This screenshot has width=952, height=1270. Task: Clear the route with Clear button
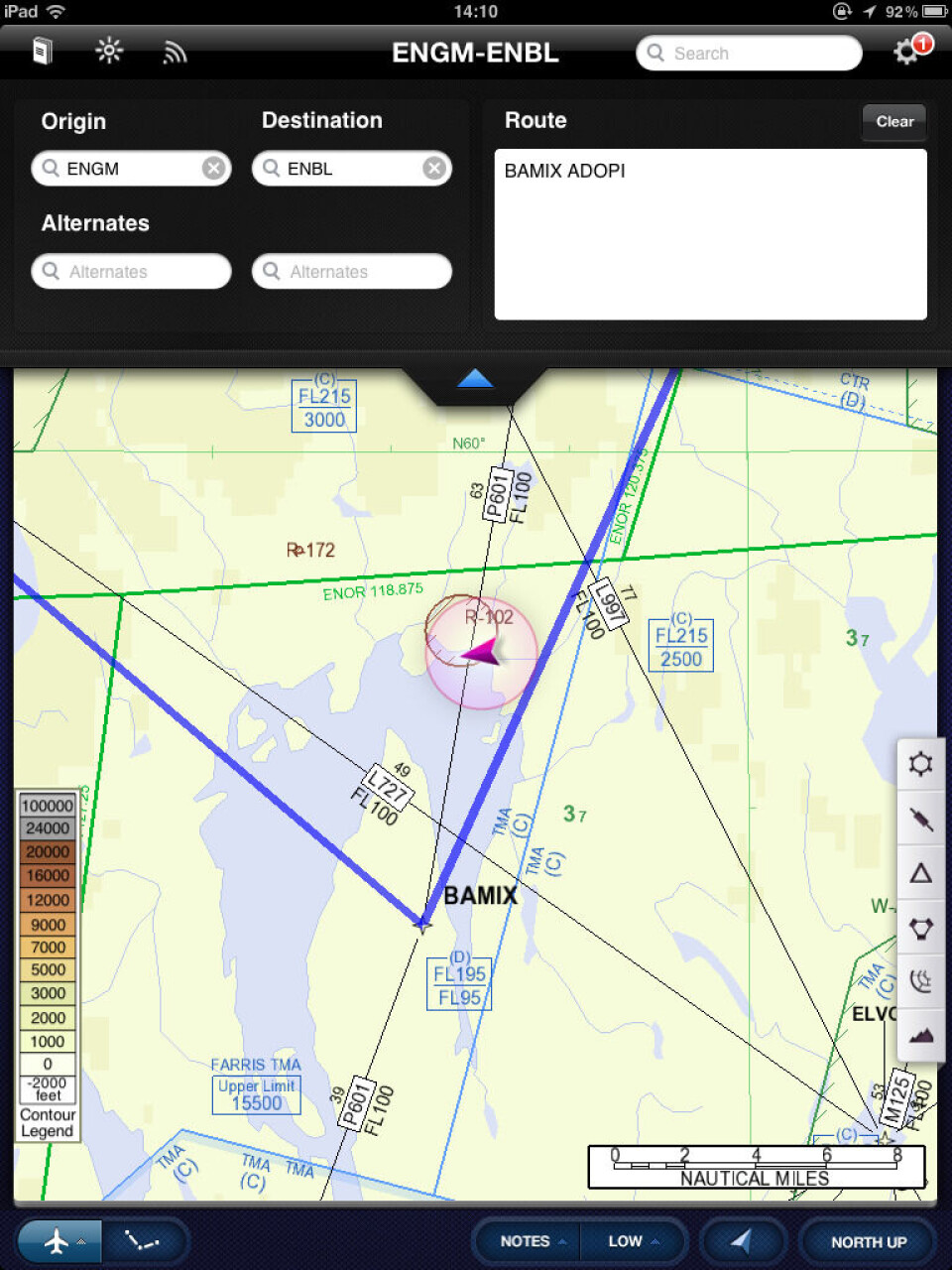tap(894, 122)
